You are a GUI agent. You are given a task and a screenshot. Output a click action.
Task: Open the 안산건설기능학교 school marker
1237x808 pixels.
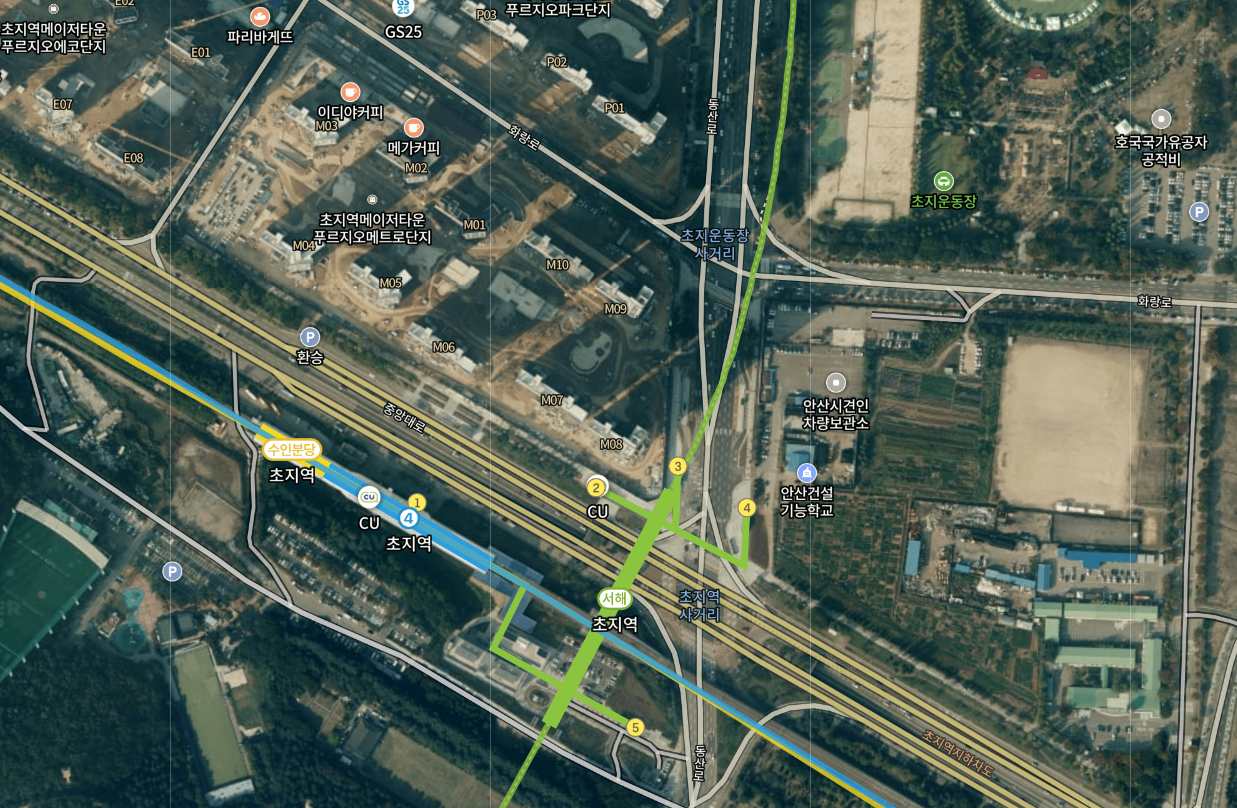[x=807, y=472]
